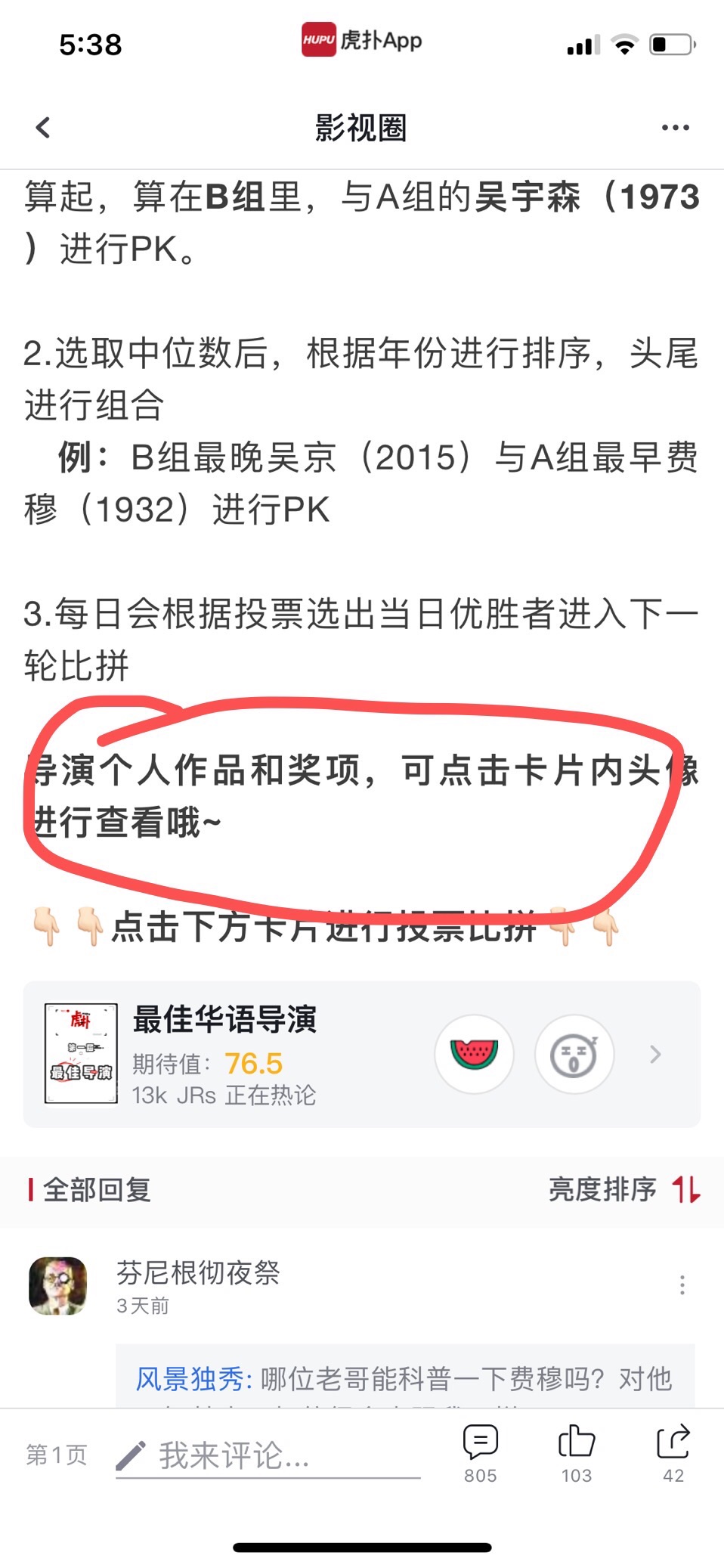
Task: Open options for 芬尼根彻夜祭's comment
Action: point(682,1285)
